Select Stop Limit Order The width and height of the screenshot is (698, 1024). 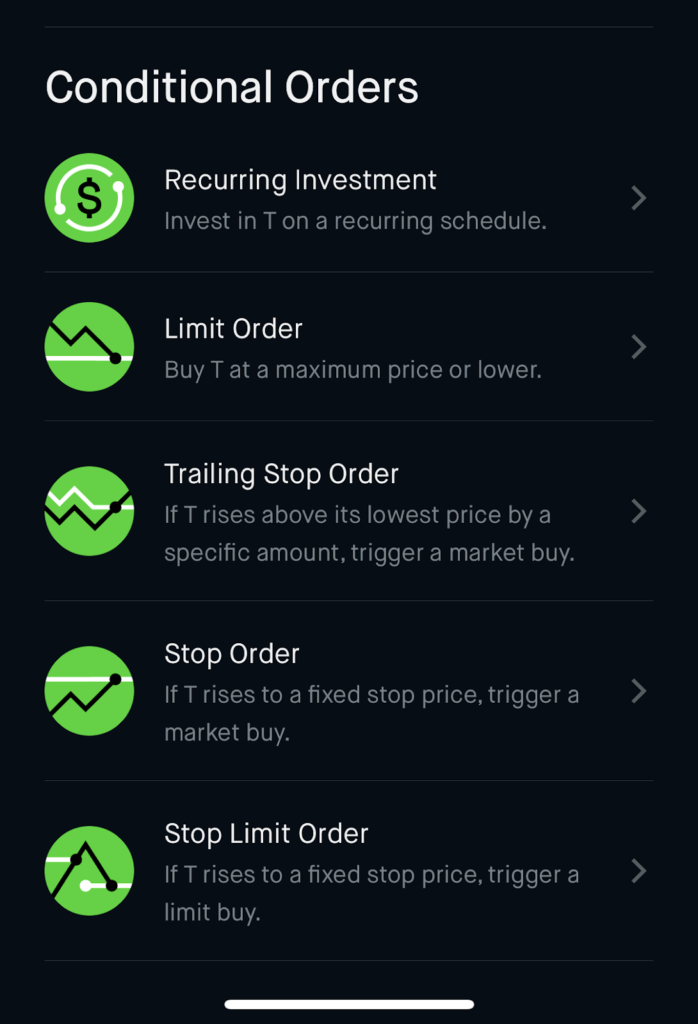348,871
